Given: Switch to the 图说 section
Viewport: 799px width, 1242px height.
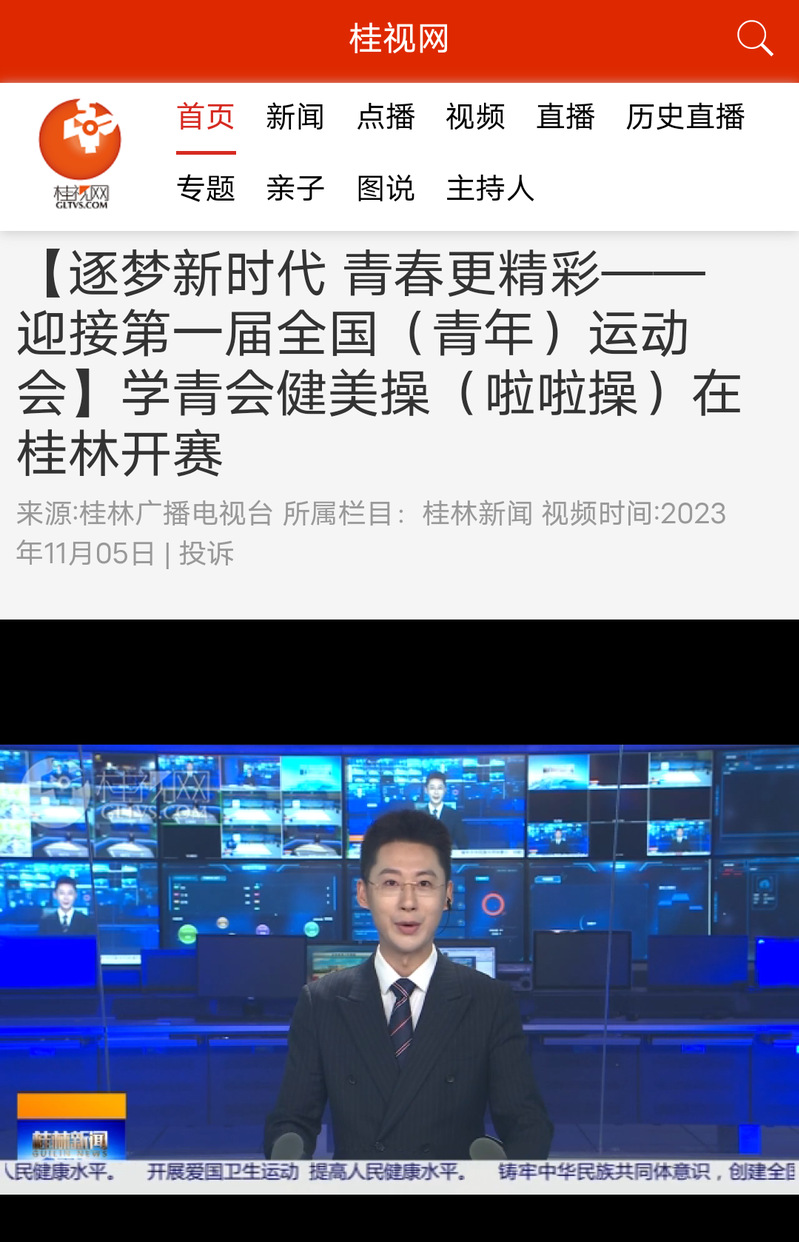Looking at the screenshot, I should (385, 188).
